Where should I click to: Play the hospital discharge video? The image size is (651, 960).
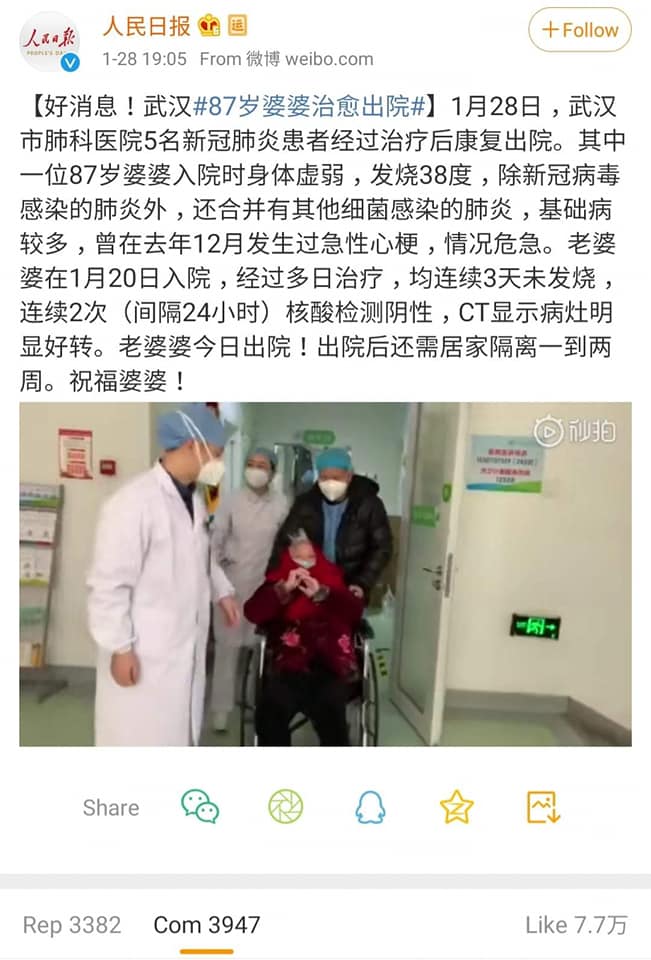pyautogui.click(x=325, y=574)
